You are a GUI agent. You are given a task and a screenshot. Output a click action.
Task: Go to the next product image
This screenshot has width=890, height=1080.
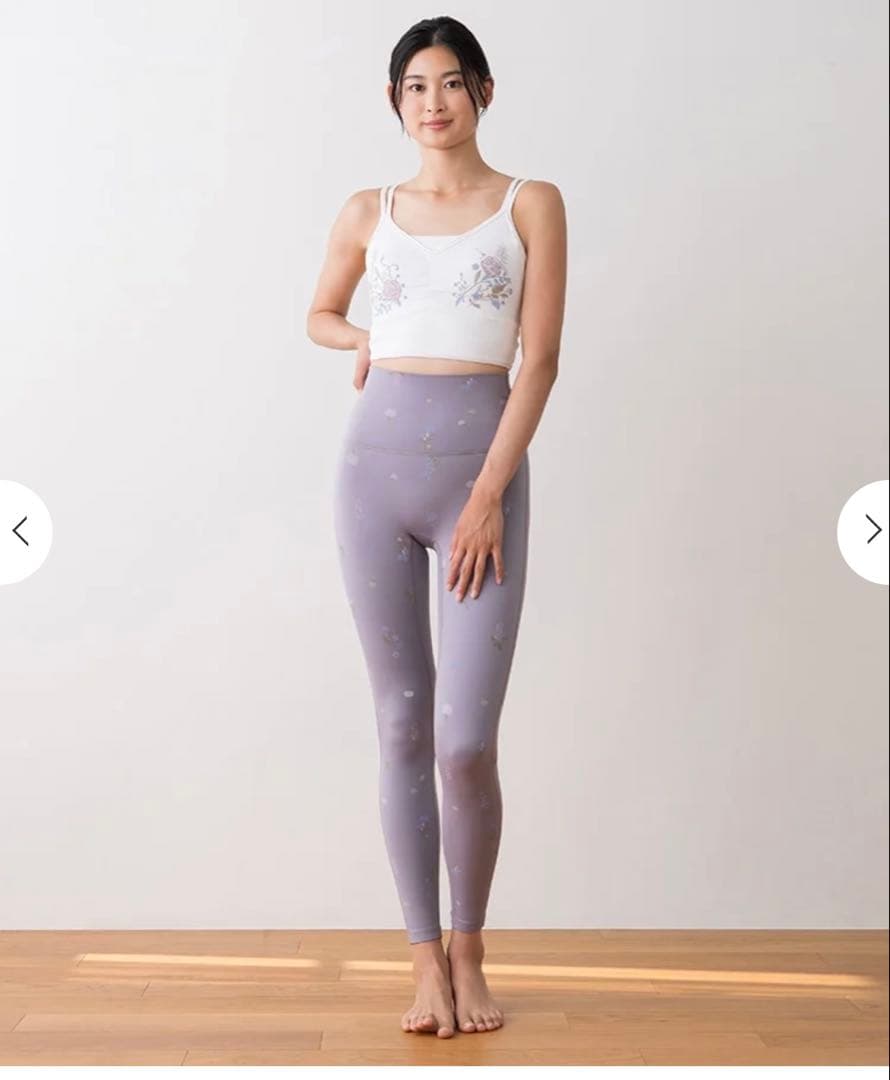click(x=869, y=531)
